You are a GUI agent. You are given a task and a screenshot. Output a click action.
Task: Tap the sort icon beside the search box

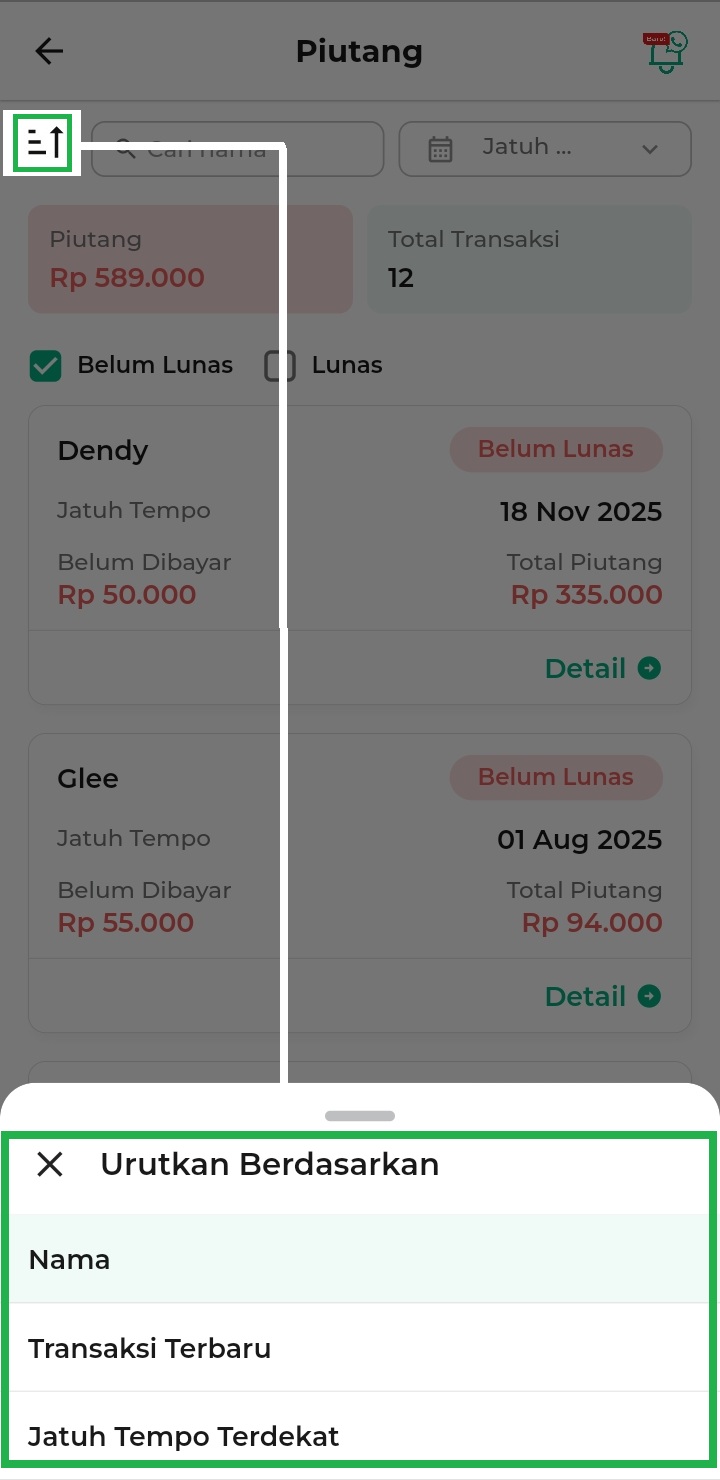44,144
